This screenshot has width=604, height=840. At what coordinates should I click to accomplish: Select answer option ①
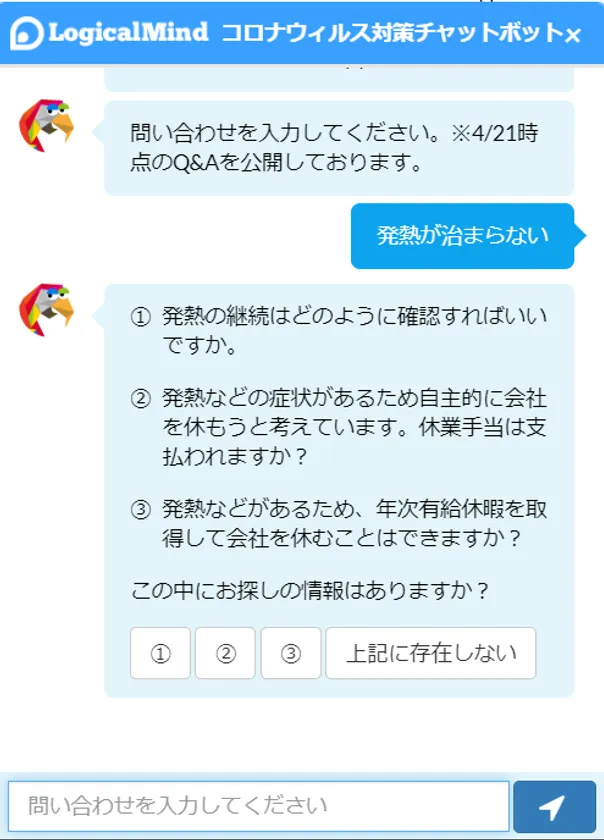[160, 654]
